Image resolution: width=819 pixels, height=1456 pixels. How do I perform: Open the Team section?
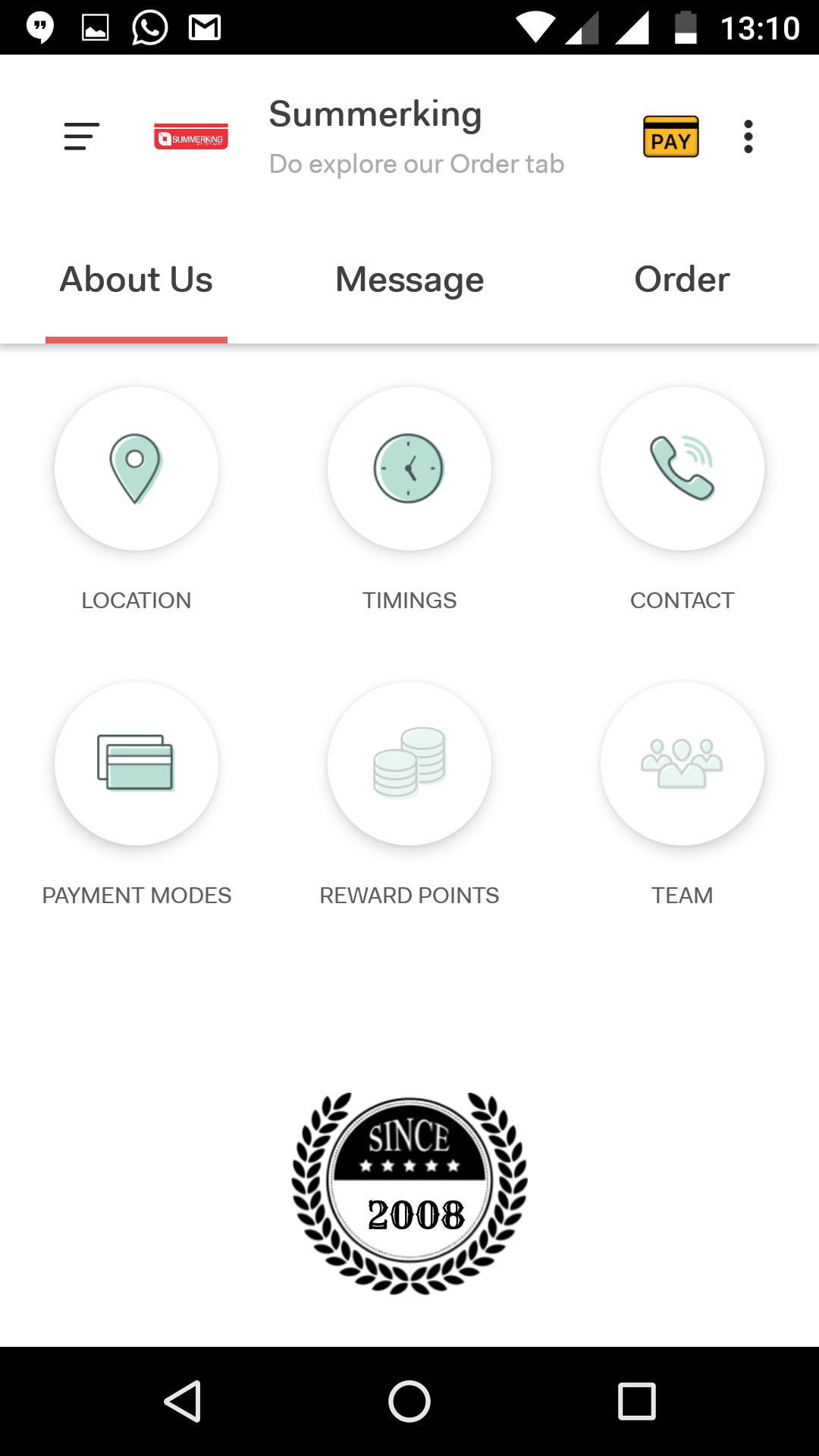[x=682, y=764]
